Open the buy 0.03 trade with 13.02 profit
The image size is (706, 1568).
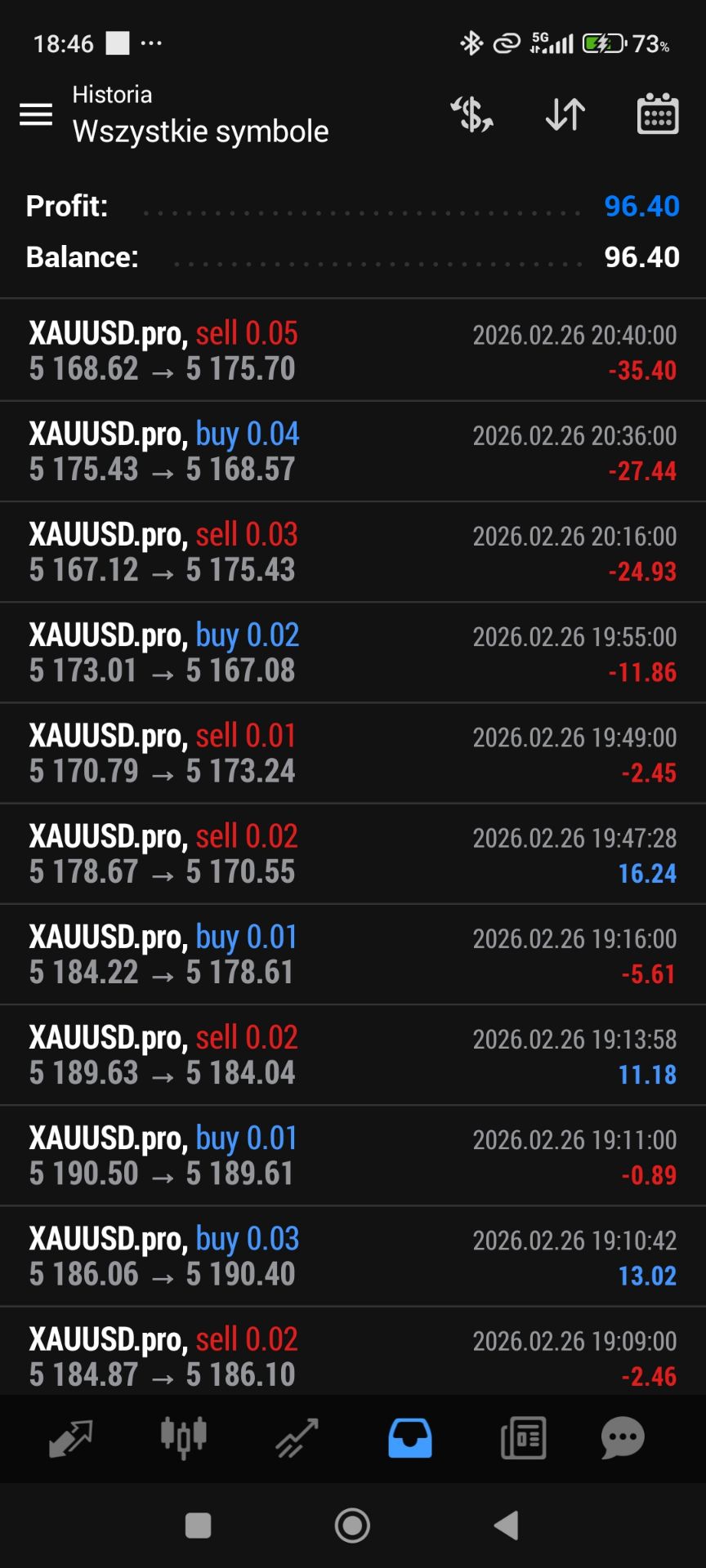click(x=353, y=1255)
